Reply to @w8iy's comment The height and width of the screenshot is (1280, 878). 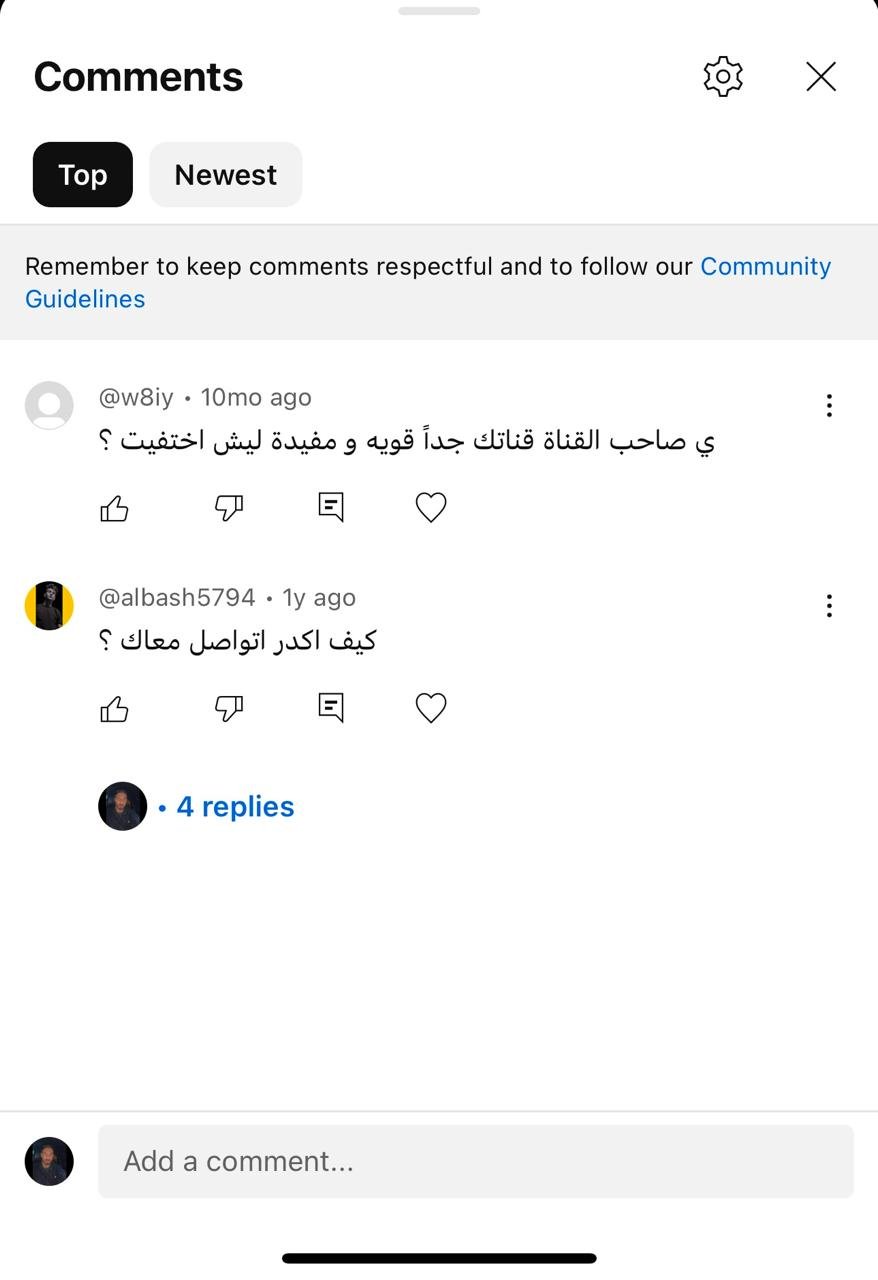(331, 507)
